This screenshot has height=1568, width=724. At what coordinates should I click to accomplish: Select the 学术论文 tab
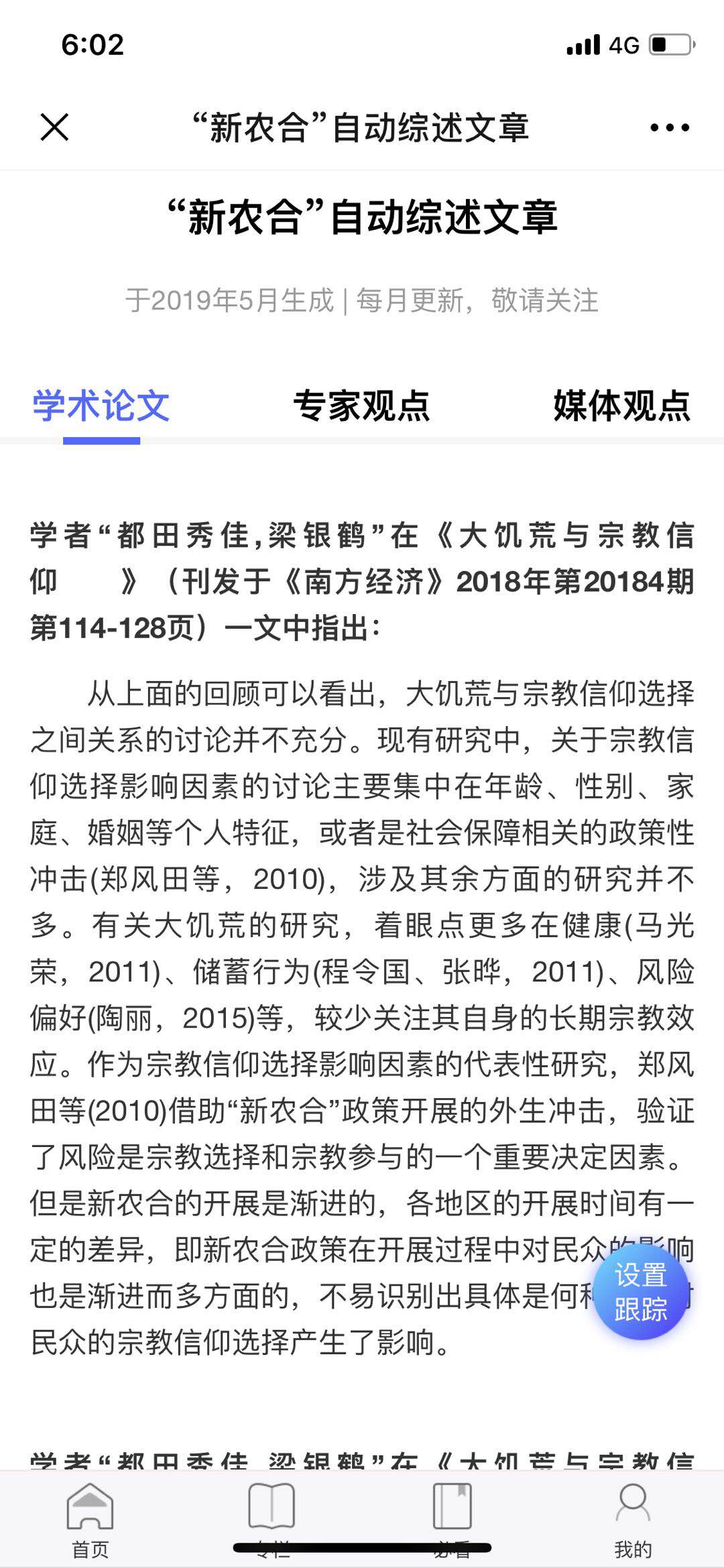(101, 406)
